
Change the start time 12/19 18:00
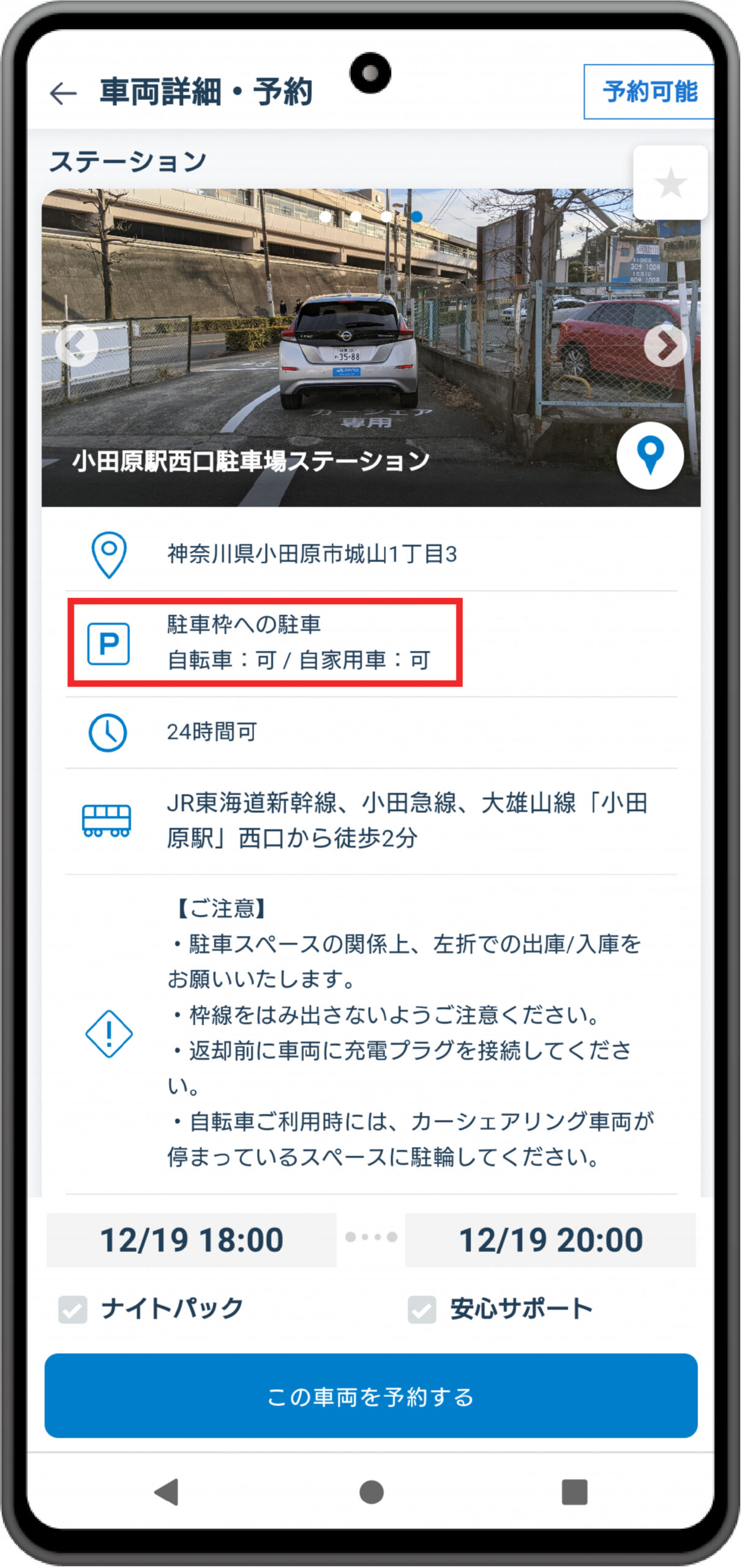[x=192, y=1240]
